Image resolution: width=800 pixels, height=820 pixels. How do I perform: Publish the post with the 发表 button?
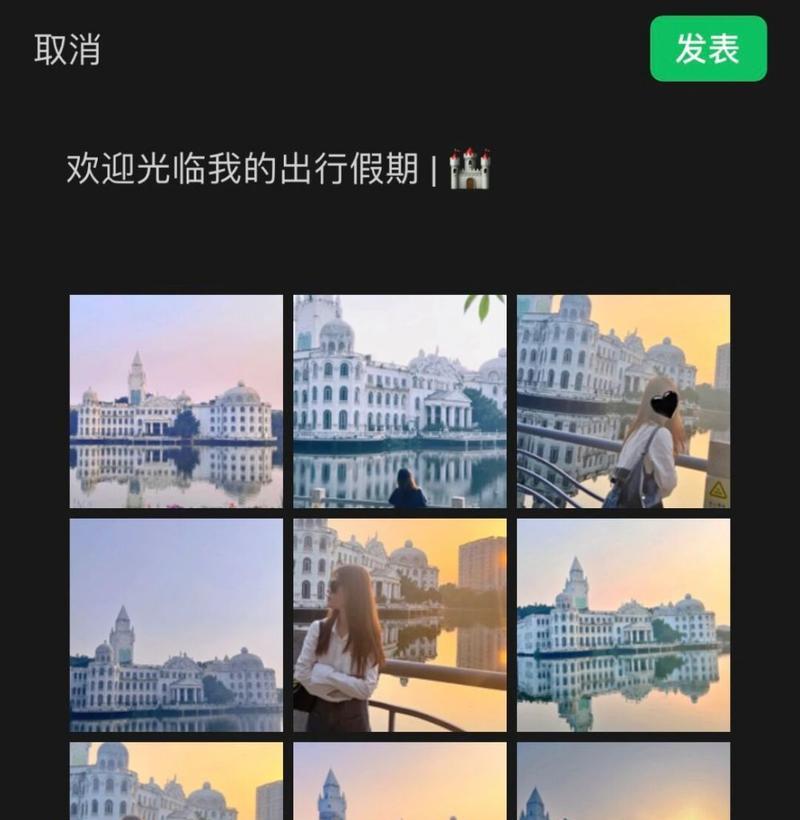pyautogui.click(x=708, y=48)
